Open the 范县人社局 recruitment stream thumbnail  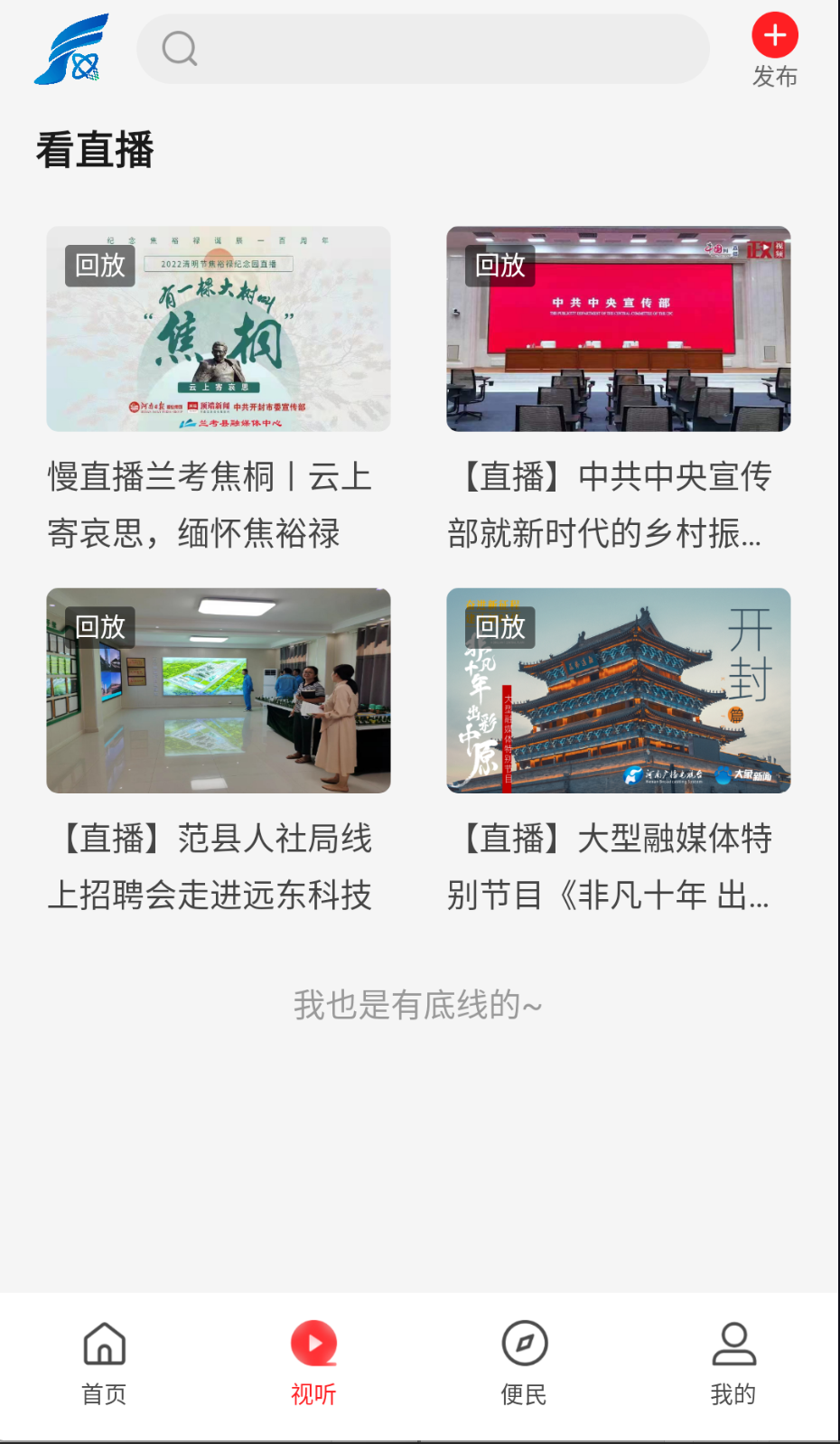point(217,690)
